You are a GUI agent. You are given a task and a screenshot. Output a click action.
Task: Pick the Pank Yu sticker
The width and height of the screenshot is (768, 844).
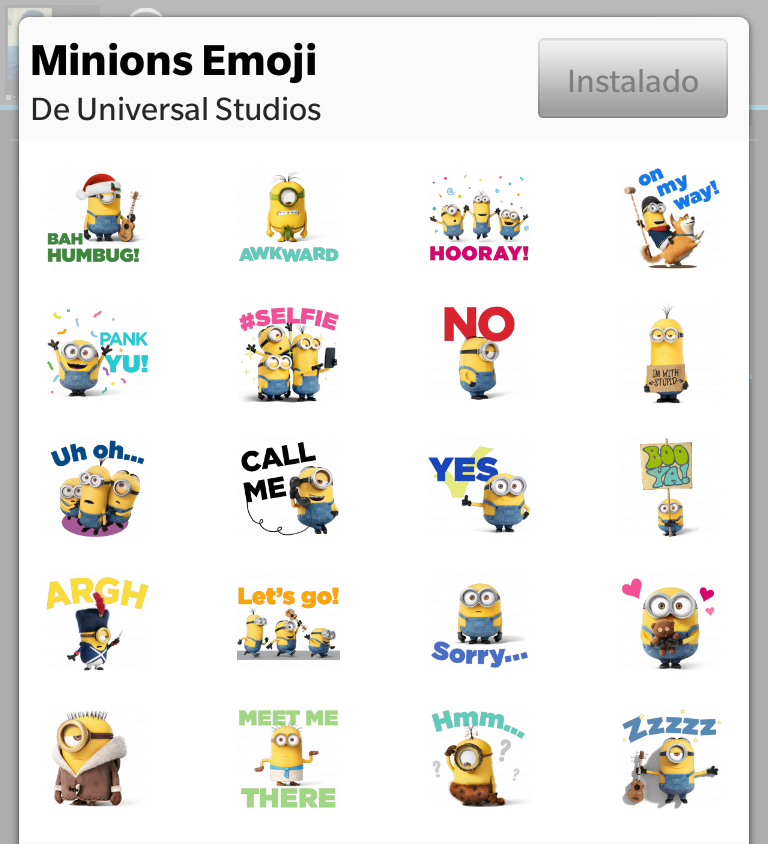tap(96, 353)
